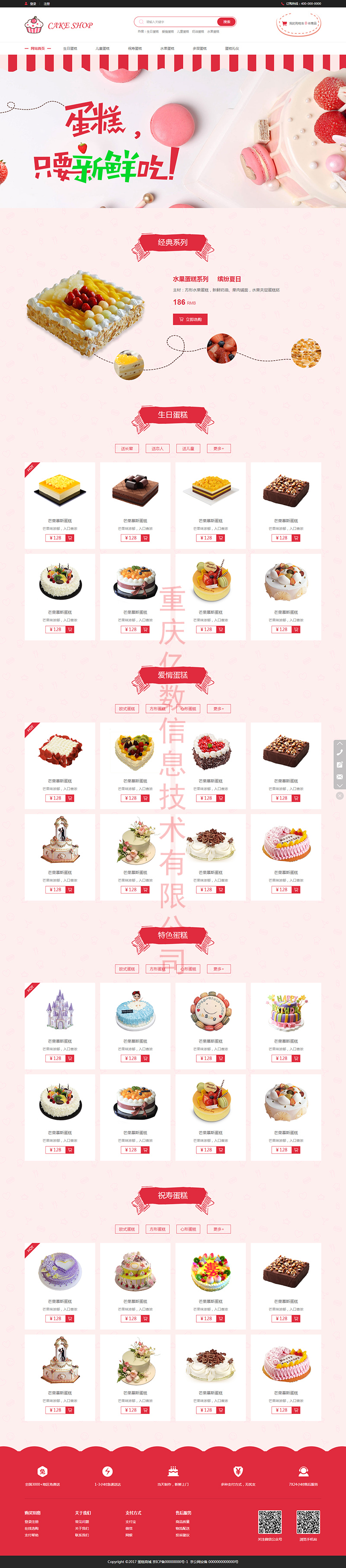Tap the 送儿童 chip

click(189, 448)
